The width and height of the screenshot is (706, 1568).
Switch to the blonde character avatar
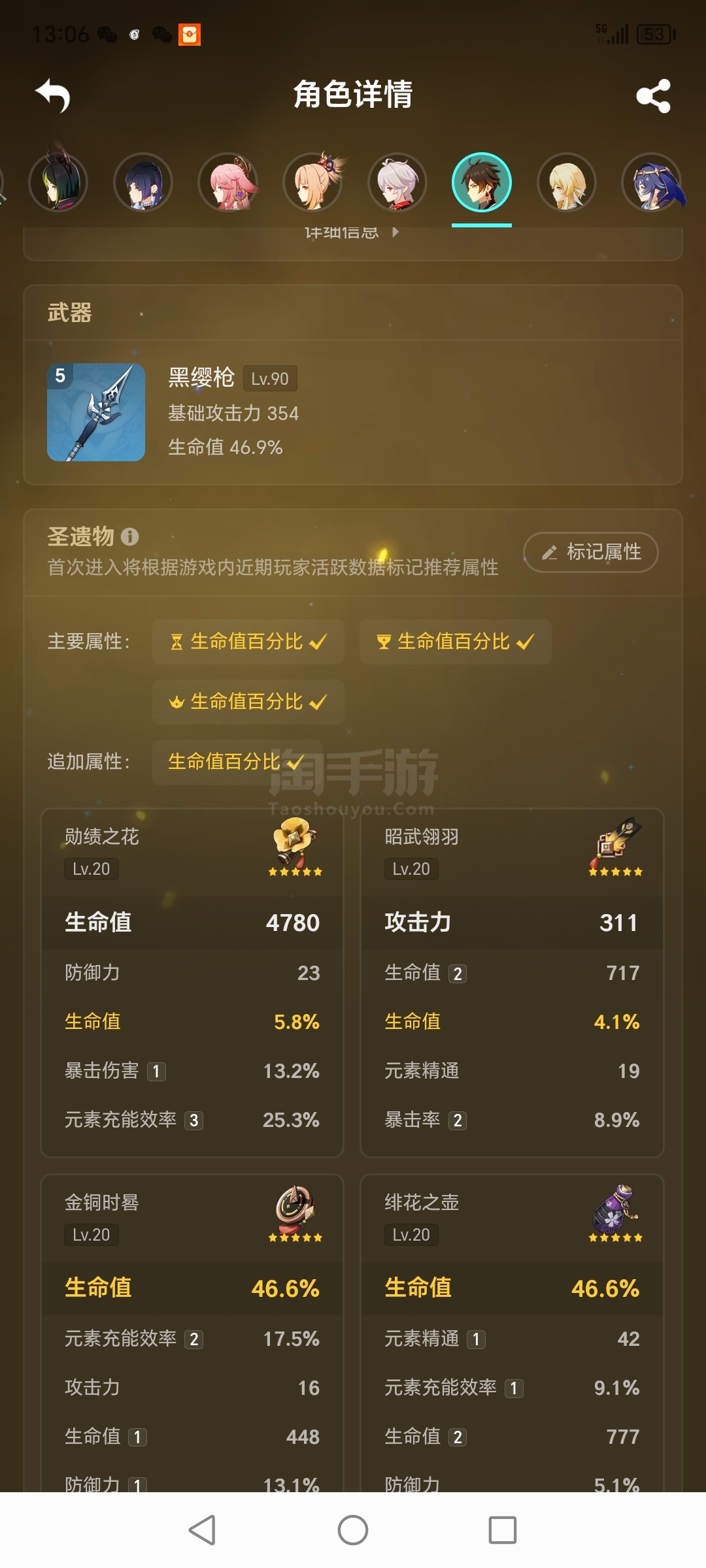pos(567,182)
